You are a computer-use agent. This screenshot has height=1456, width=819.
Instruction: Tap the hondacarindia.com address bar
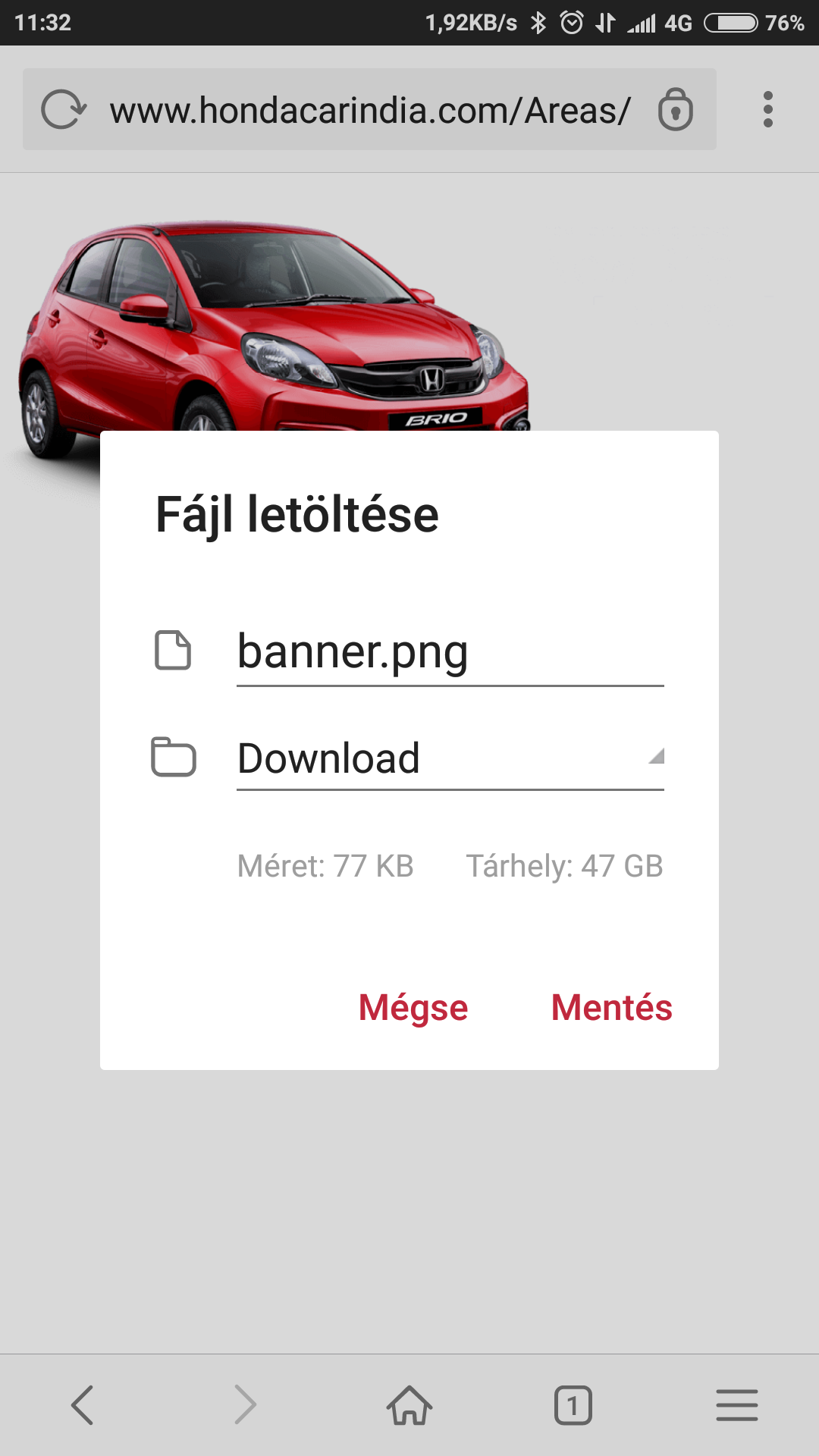(x=370, y=111)
